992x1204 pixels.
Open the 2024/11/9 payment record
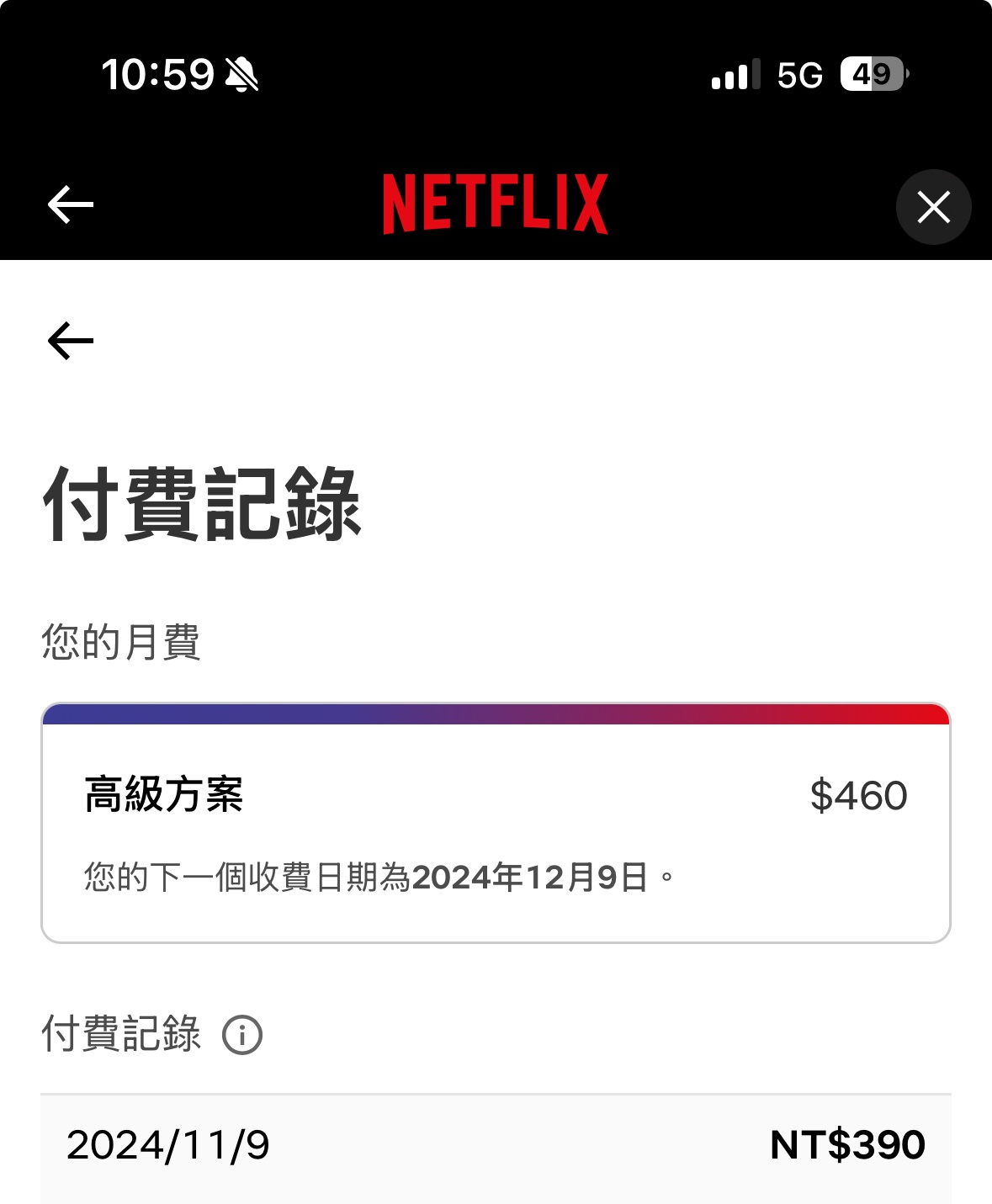pyautogui.click(x=496, y=1146)
